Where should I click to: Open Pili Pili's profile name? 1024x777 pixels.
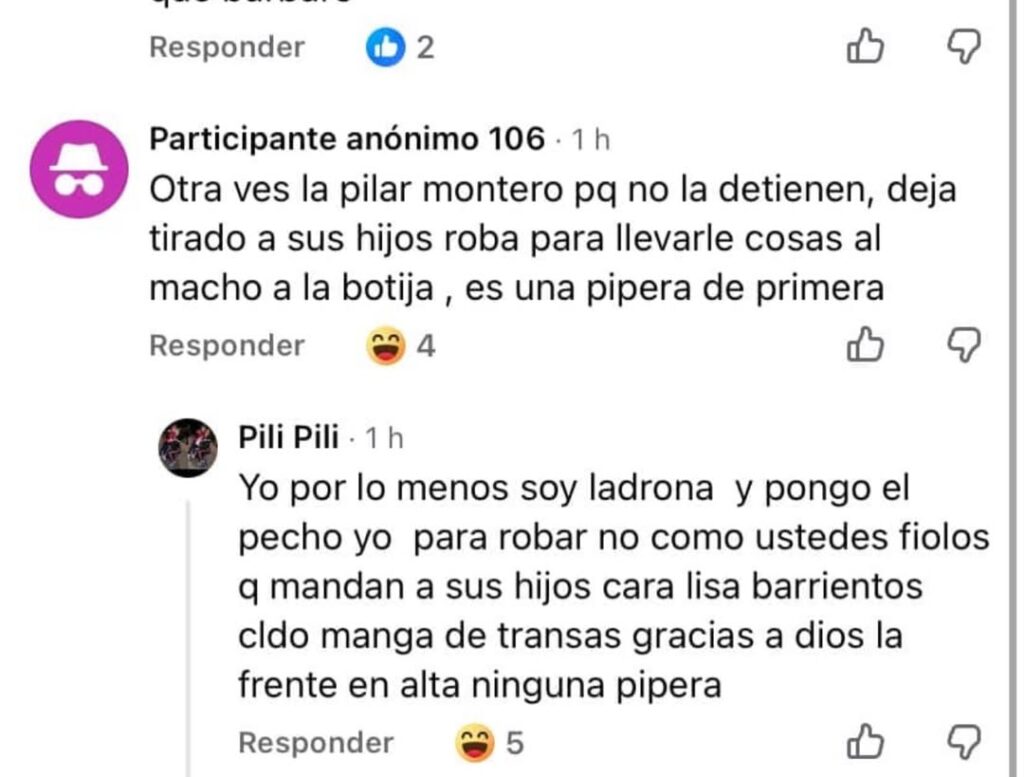coord(289,437)
